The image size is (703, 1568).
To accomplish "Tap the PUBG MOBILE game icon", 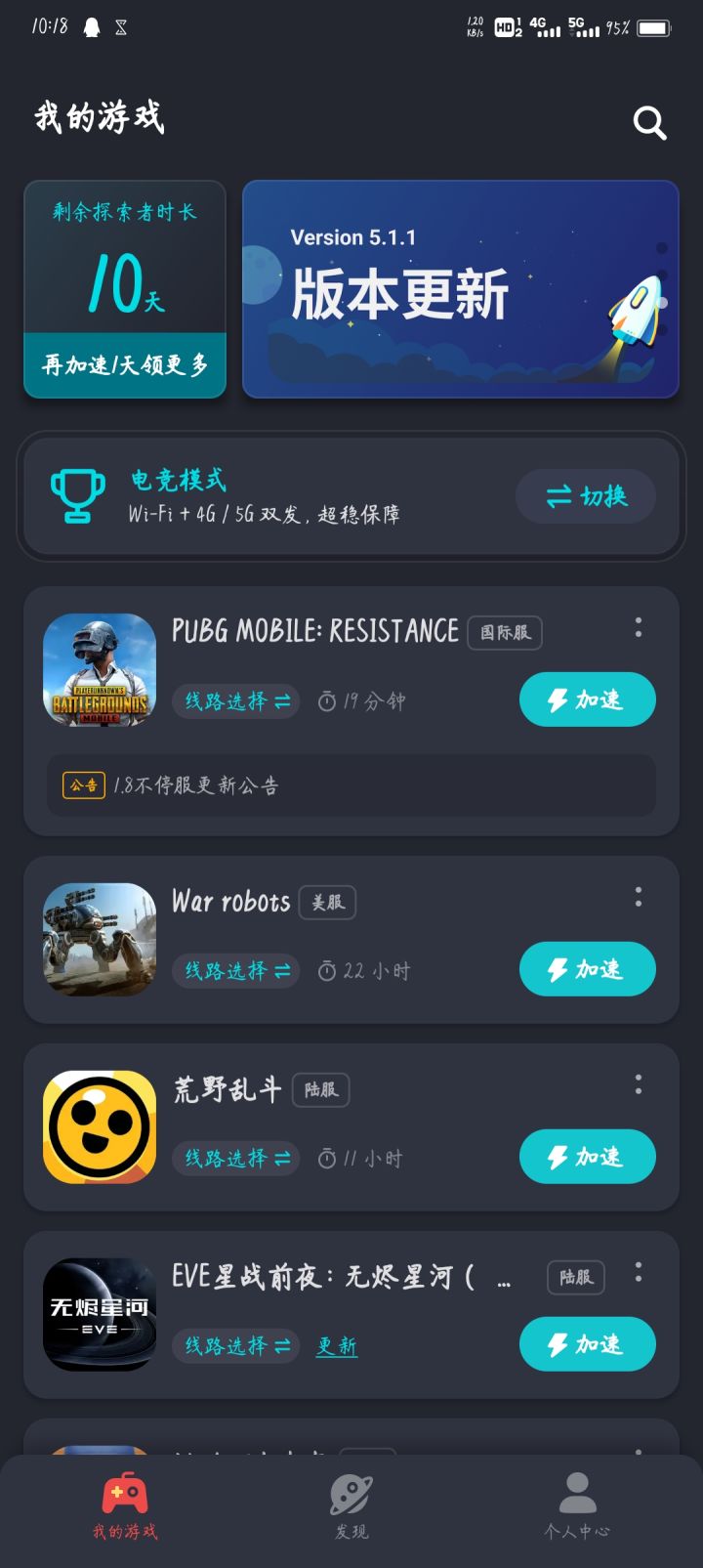I will pos(99,670).
